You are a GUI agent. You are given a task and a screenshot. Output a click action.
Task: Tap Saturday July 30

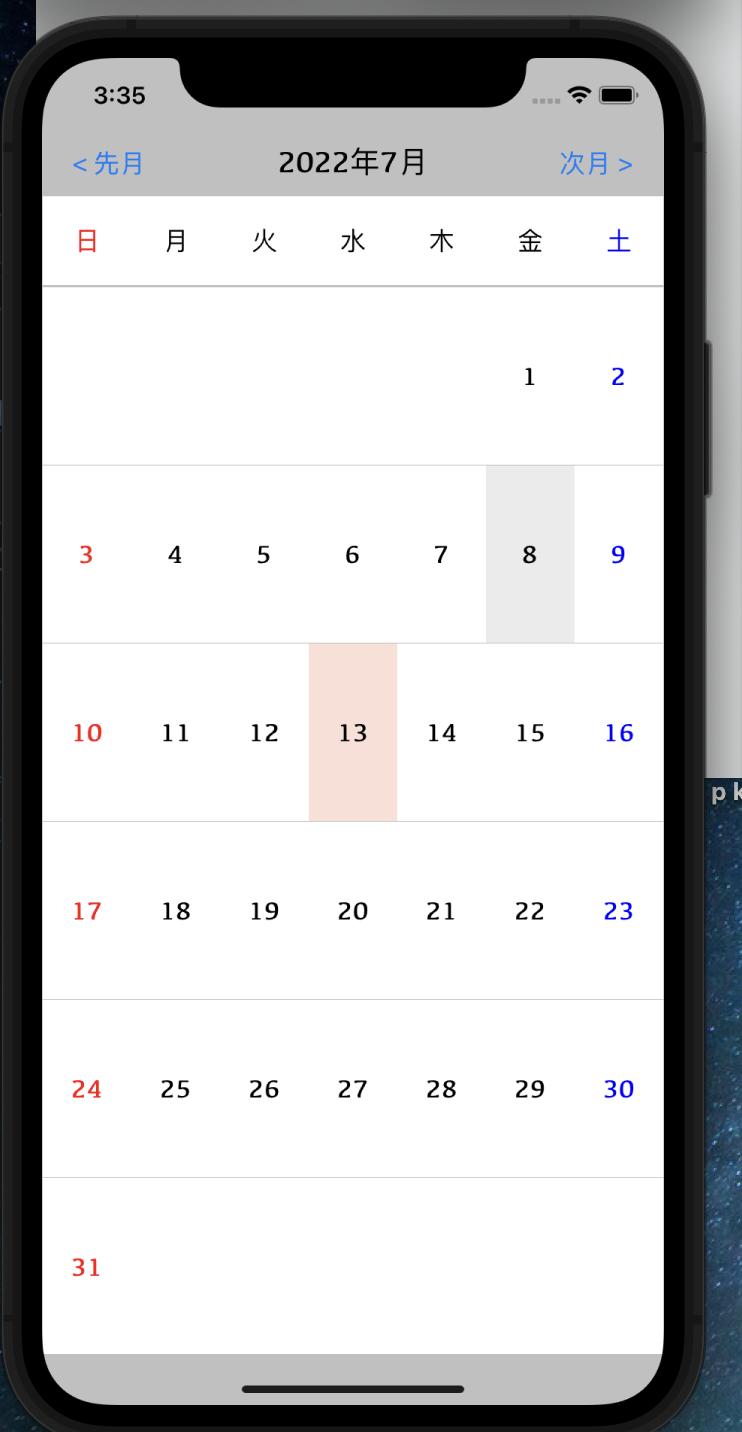(618, 1089)
